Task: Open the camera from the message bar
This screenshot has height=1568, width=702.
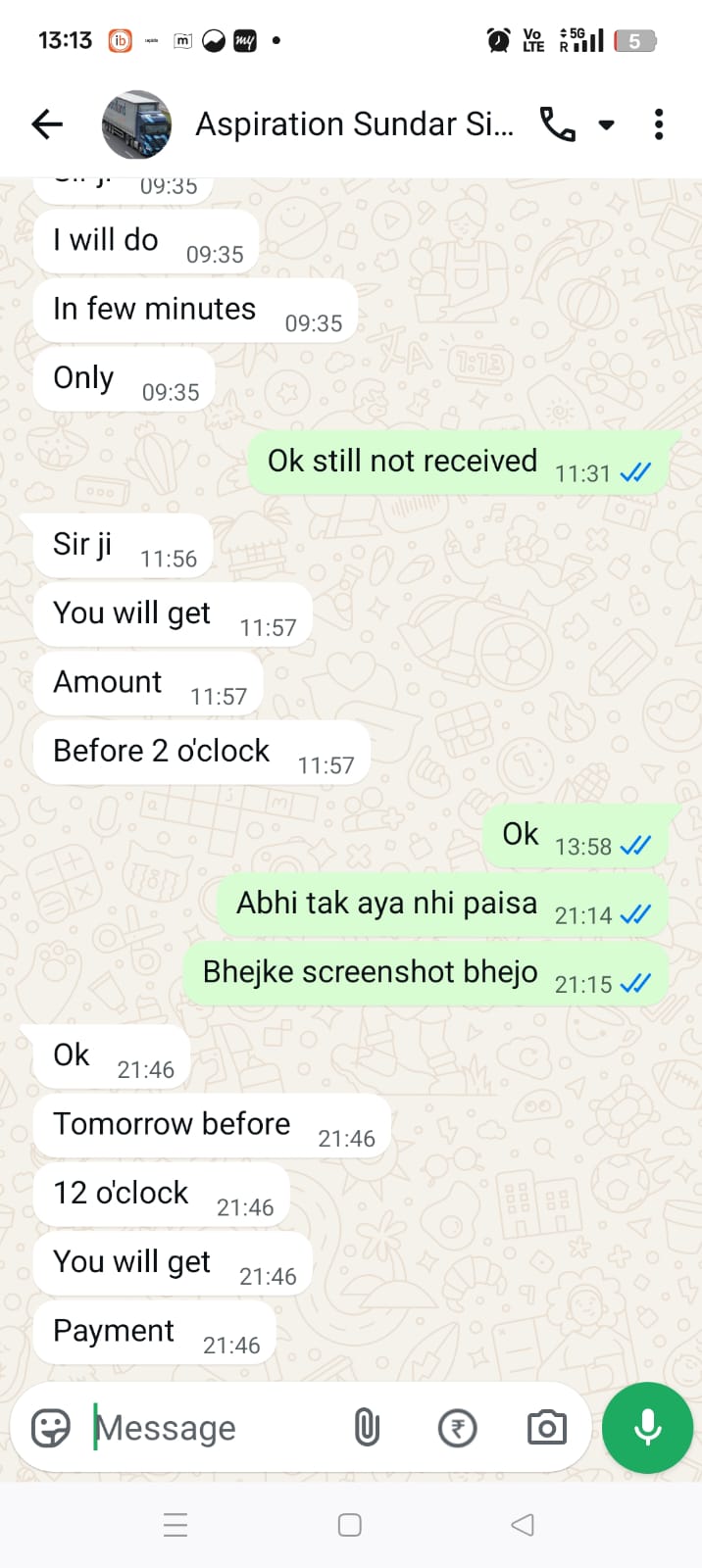Action: tap(547, 1428)
